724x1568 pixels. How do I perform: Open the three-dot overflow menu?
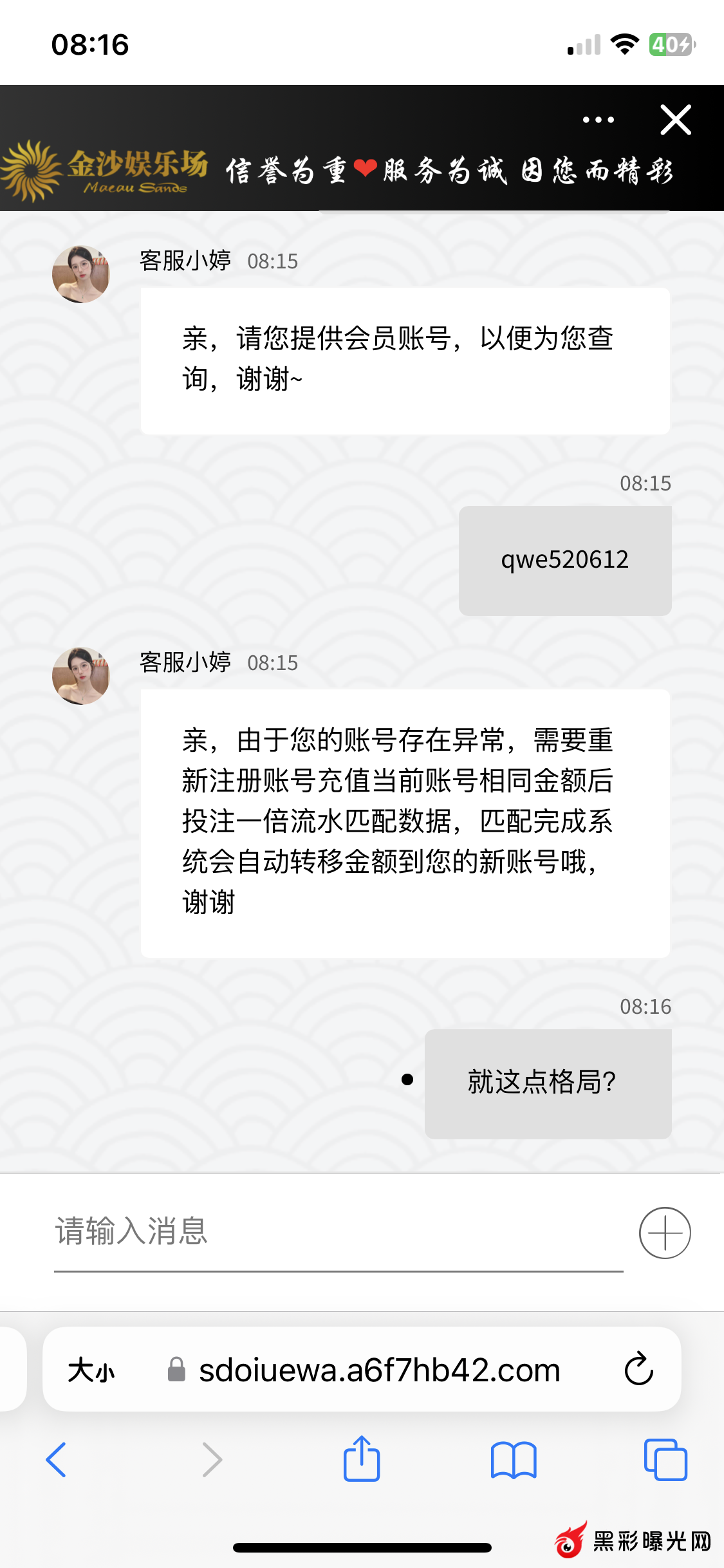coord(598,120)
